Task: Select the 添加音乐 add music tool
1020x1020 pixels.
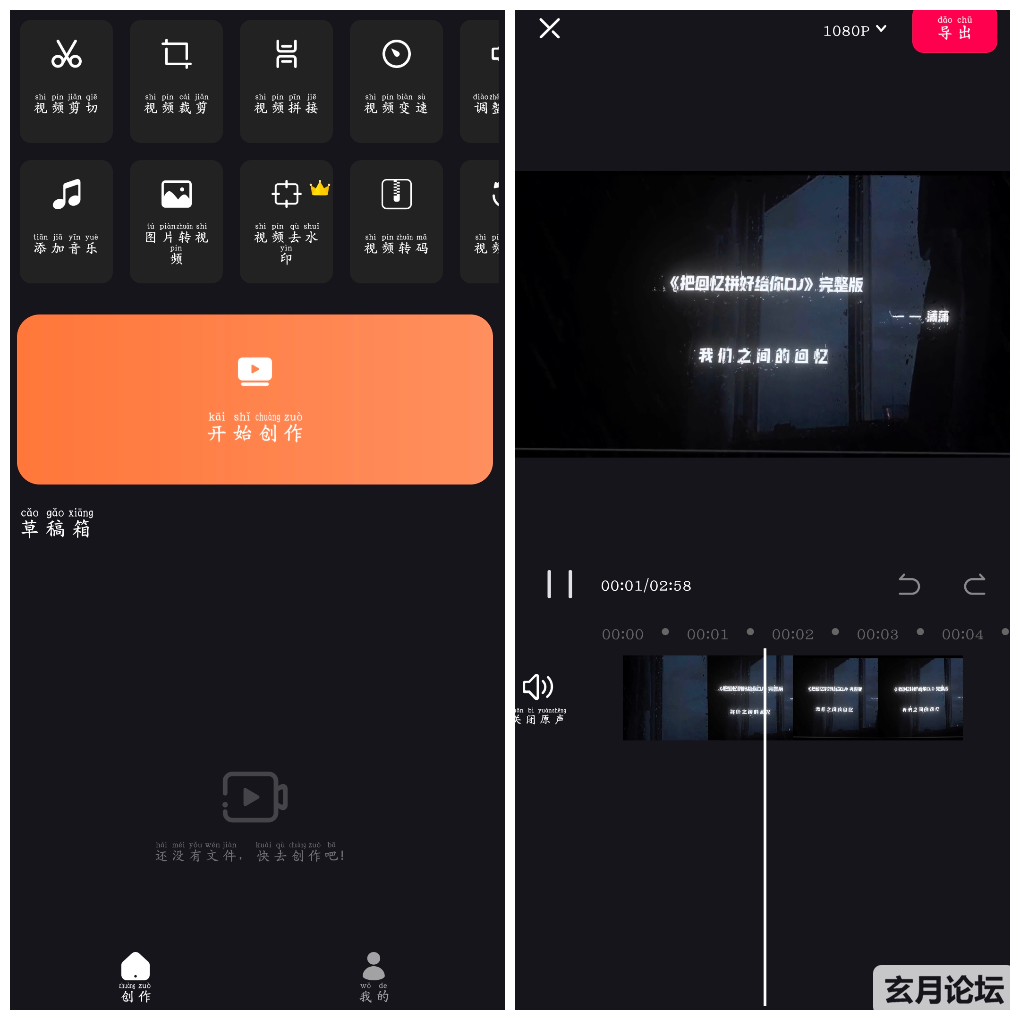Action: 66,220
